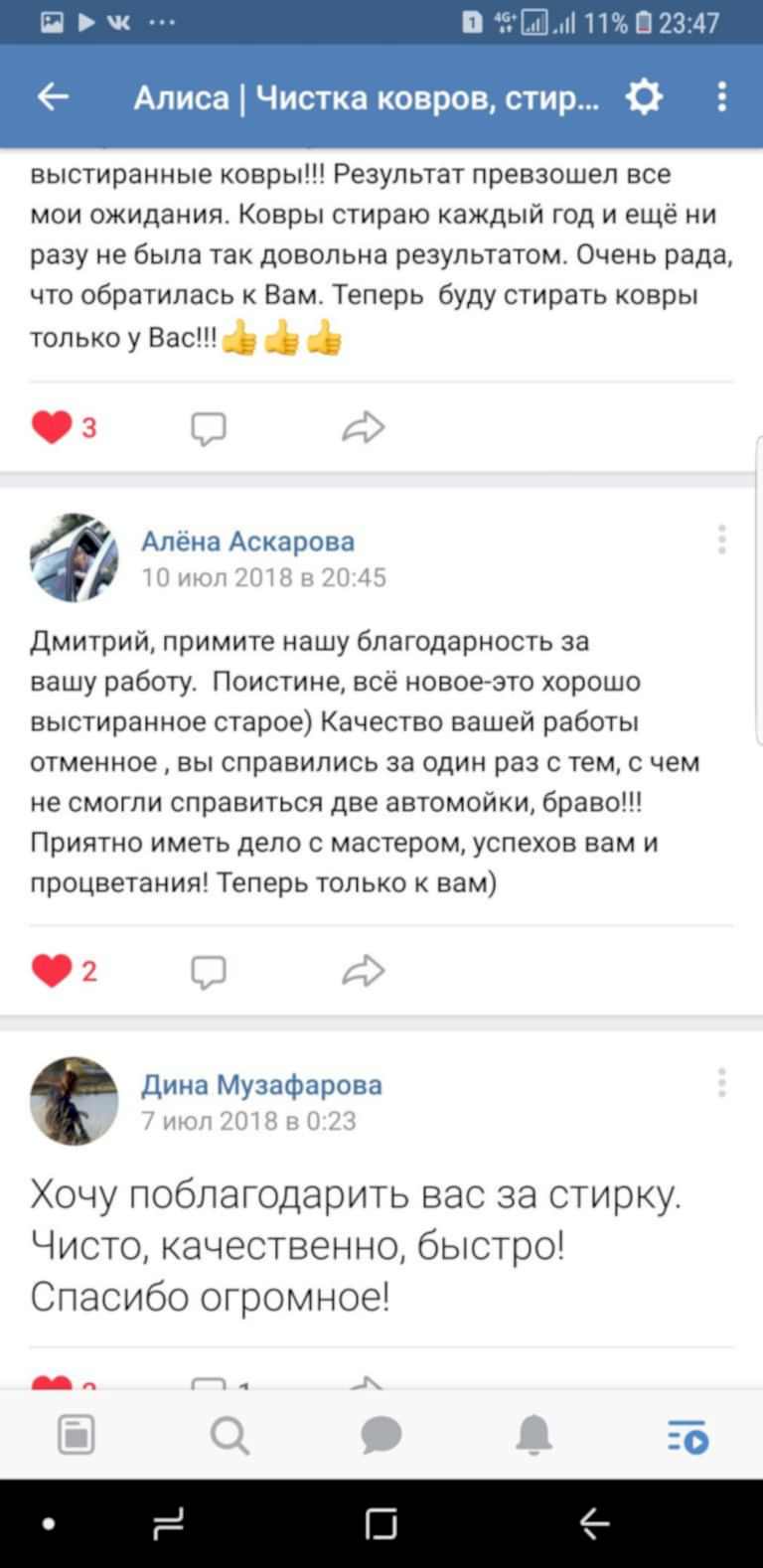Comment on Алёна Аскарова's post
Screen dimensions: 763x1568
[208, 971]
